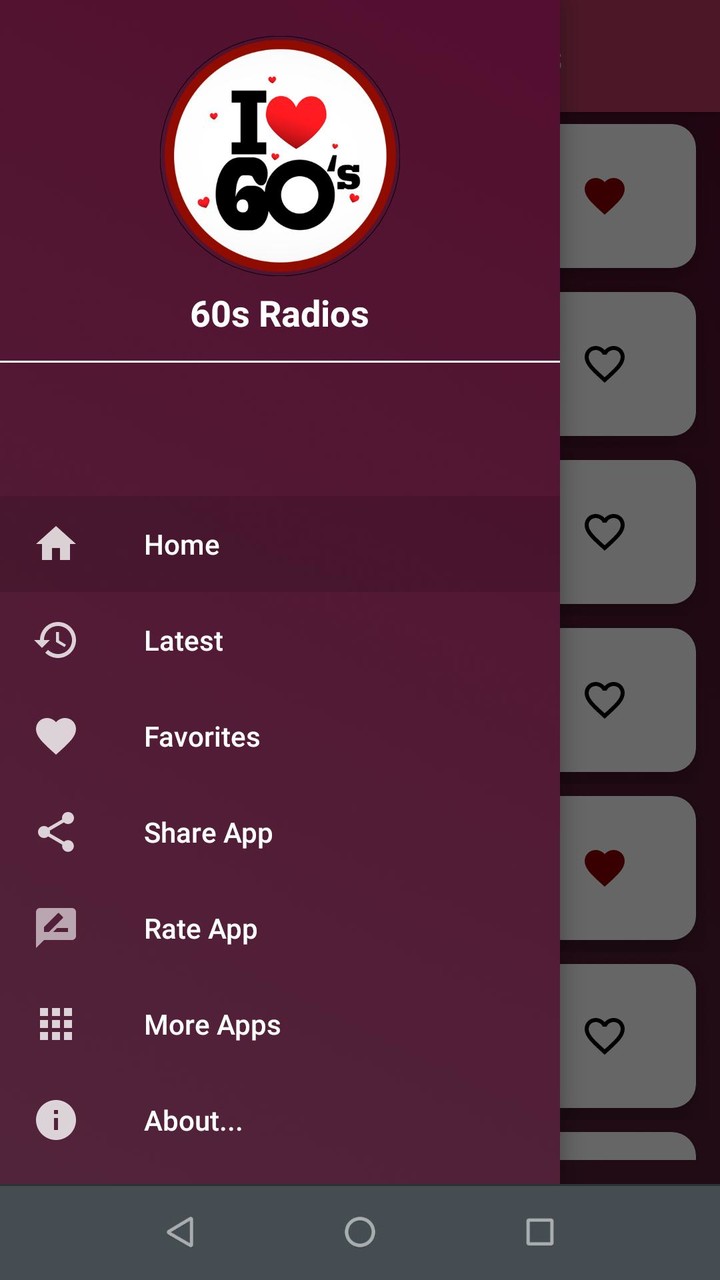
Task: Tap Share App to share the app
Action: coord(208,832)
